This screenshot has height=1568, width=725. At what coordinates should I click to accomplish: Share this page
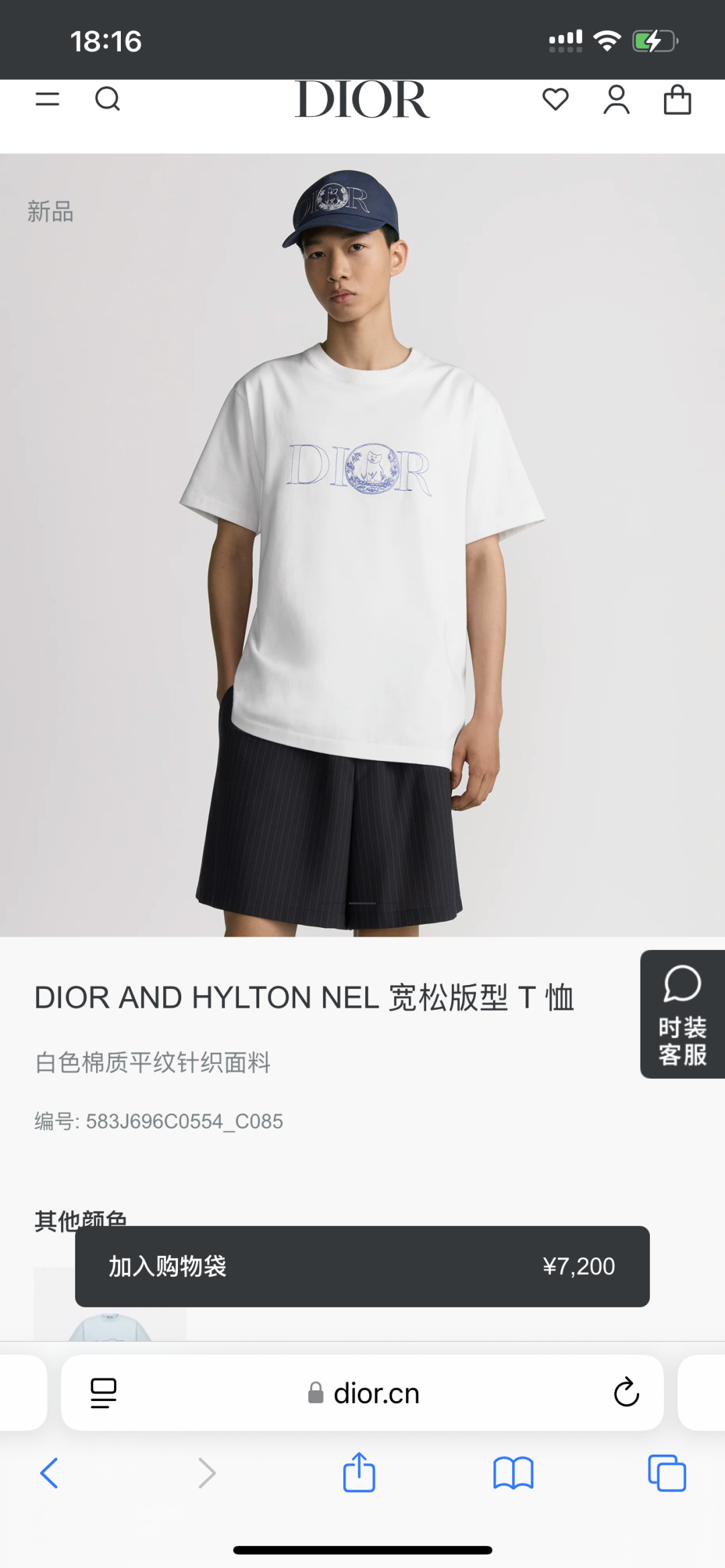359,1473
